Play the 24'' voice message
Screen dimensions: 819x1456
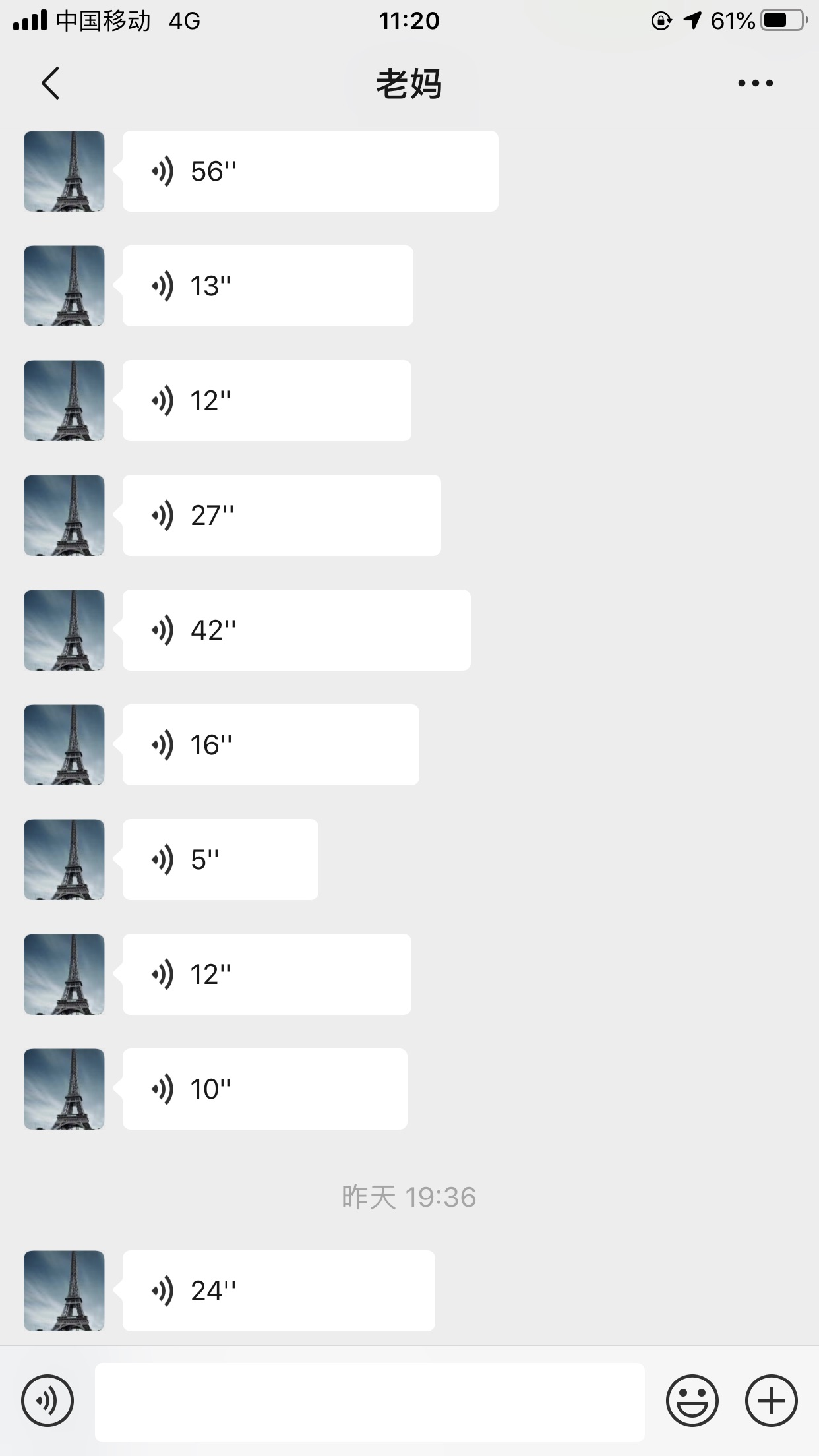click(279, 1291)
